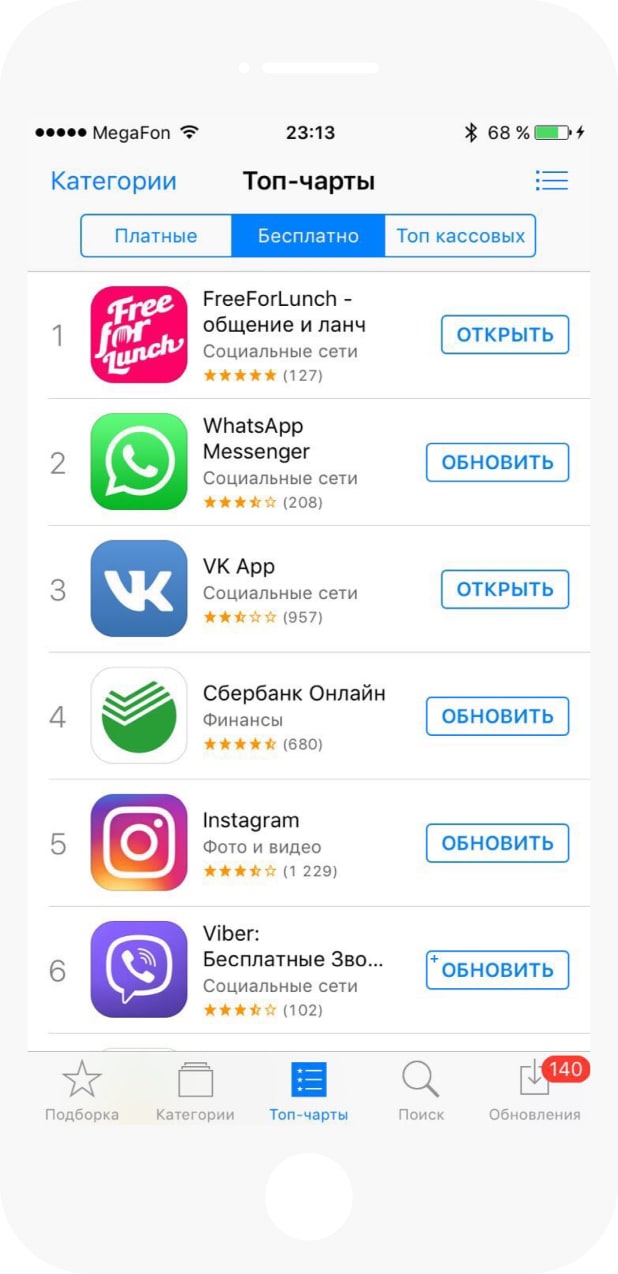Open the Обновления tab

pyautogui.click(x=534, y=1092)
